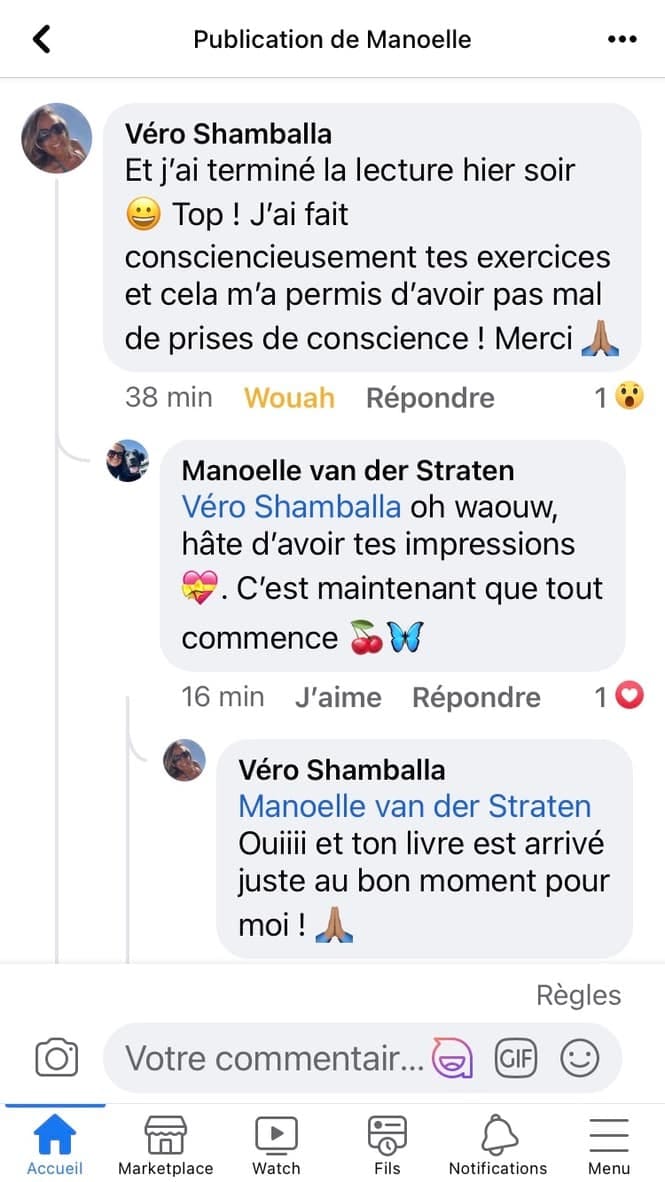Open the three-dot overflow menu
The width and height of the screenshot is (665, 1182).
click(x=622, y=39)
